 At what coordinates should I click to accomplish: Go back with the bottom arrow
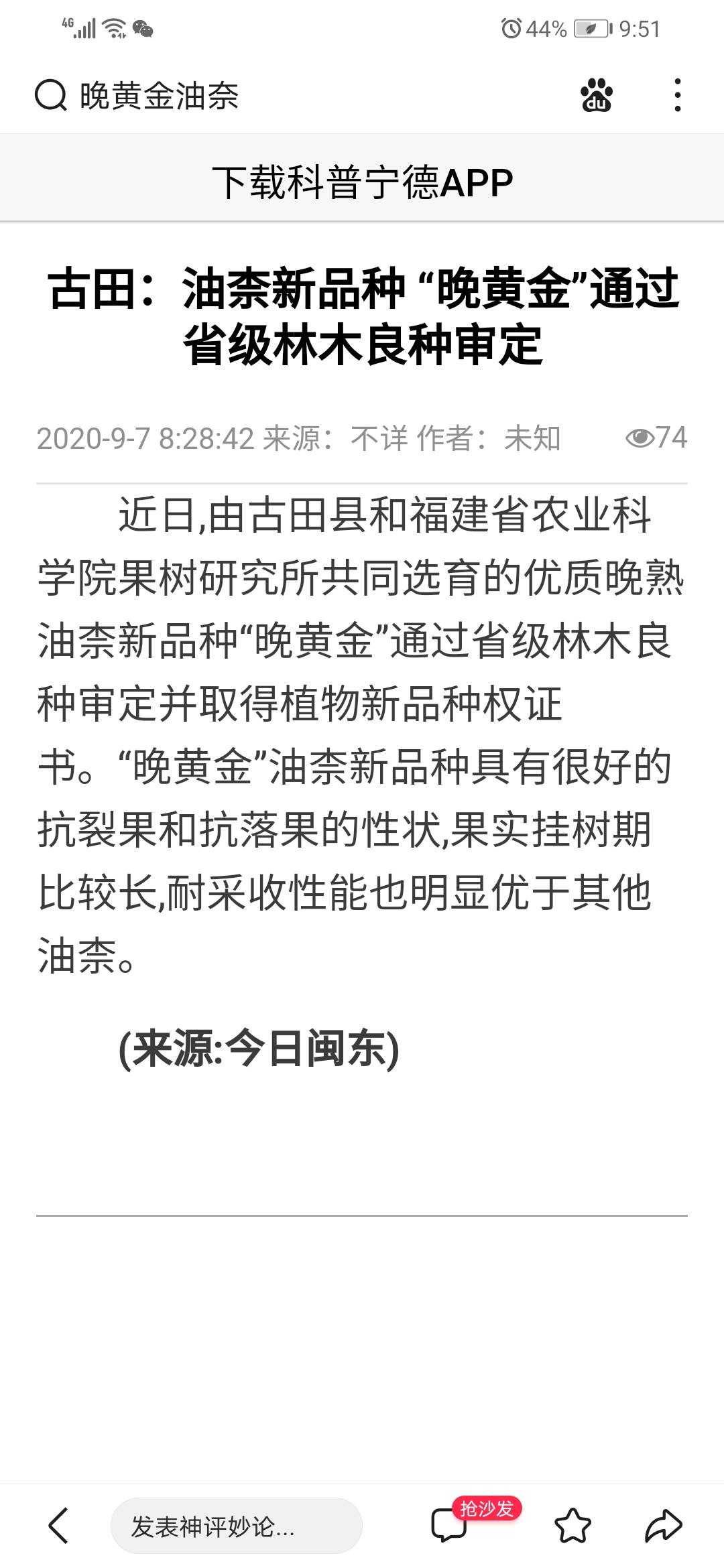click(58, 1526)
